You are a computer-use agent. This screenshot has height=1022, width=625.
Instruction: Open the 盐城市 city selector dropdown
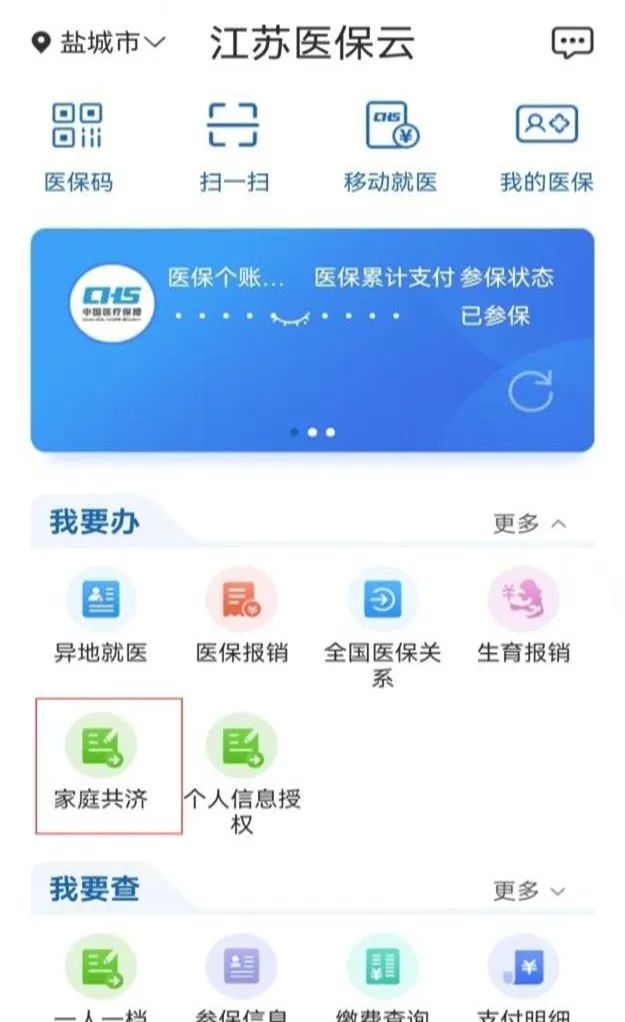point(100,43)
